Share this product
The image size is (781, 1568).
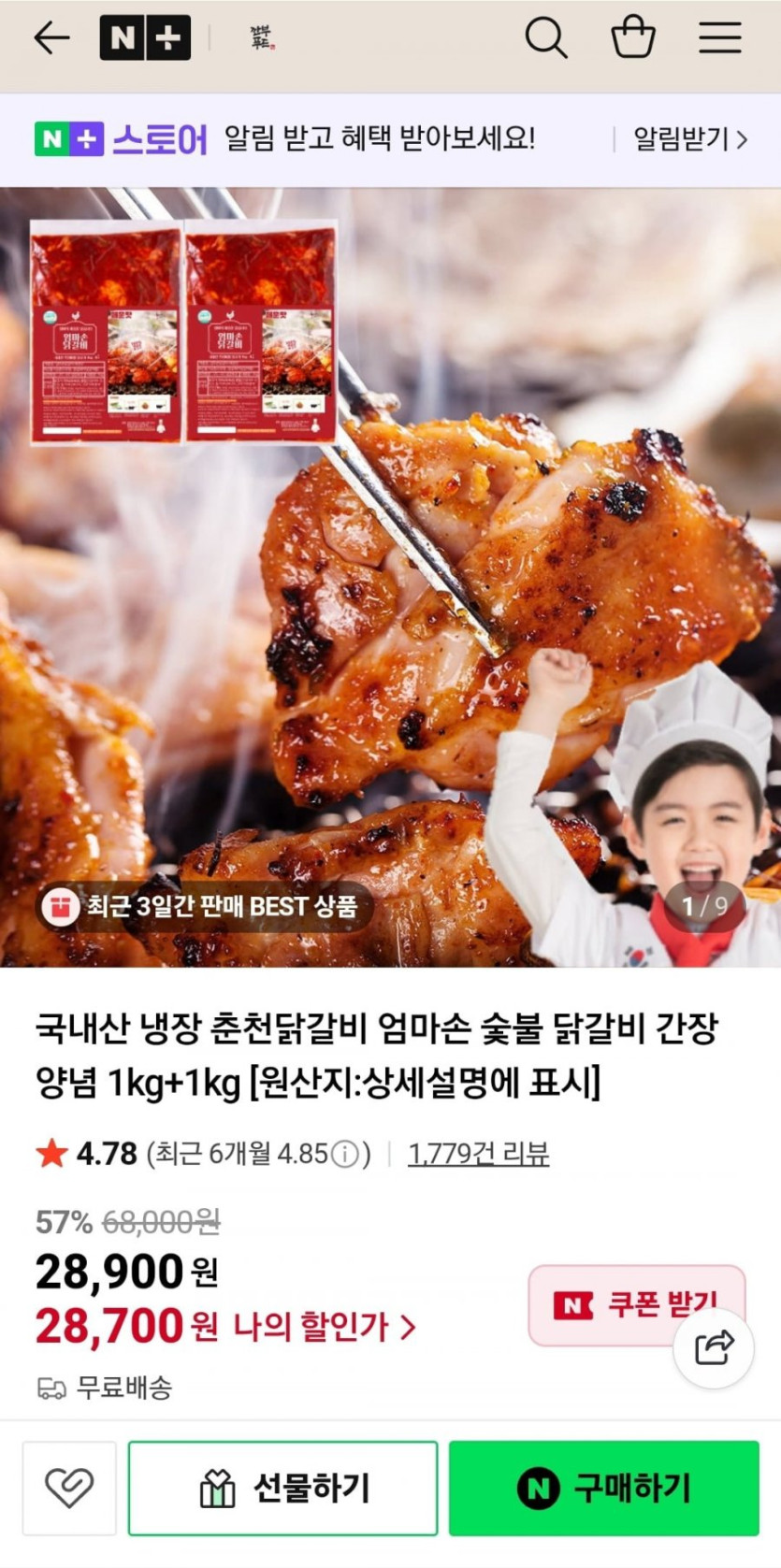[x=714, y=1348]
